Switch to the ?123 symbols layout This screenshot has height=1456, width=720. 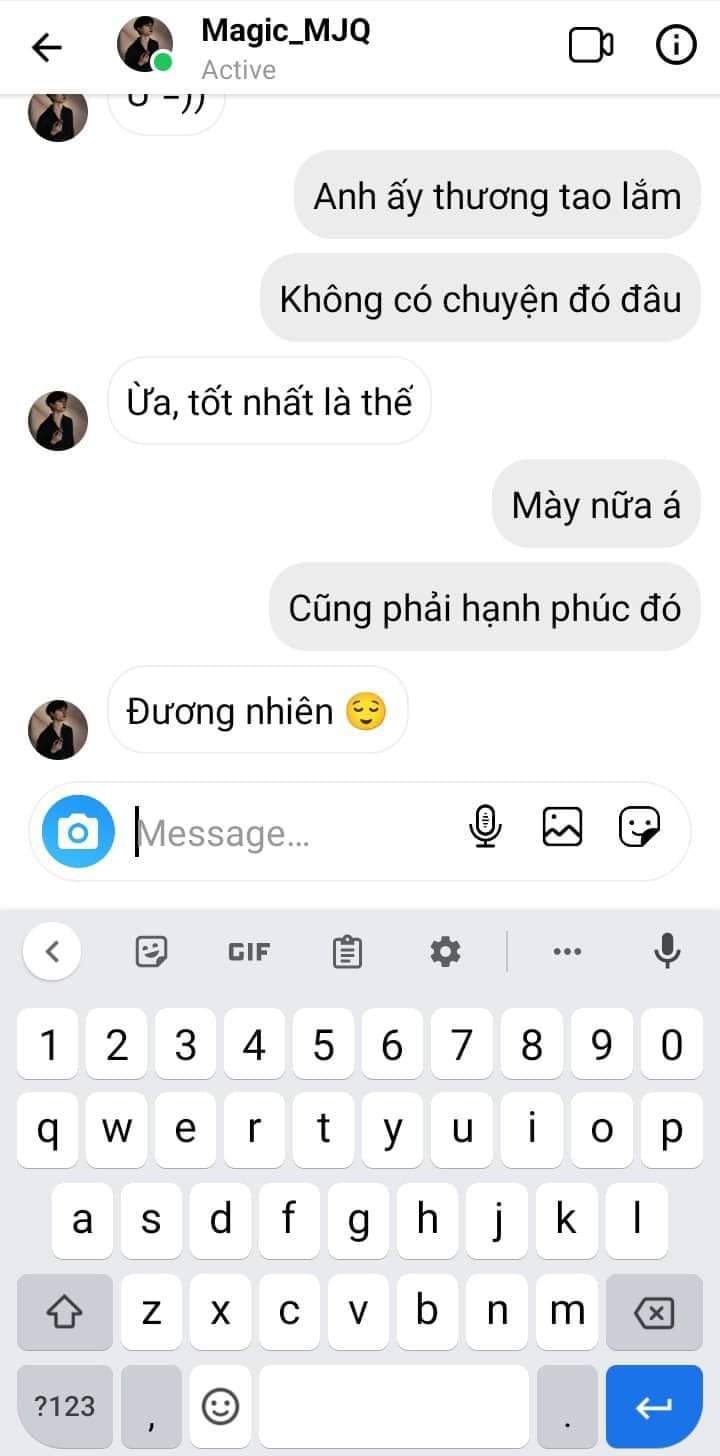[65, 1407]
